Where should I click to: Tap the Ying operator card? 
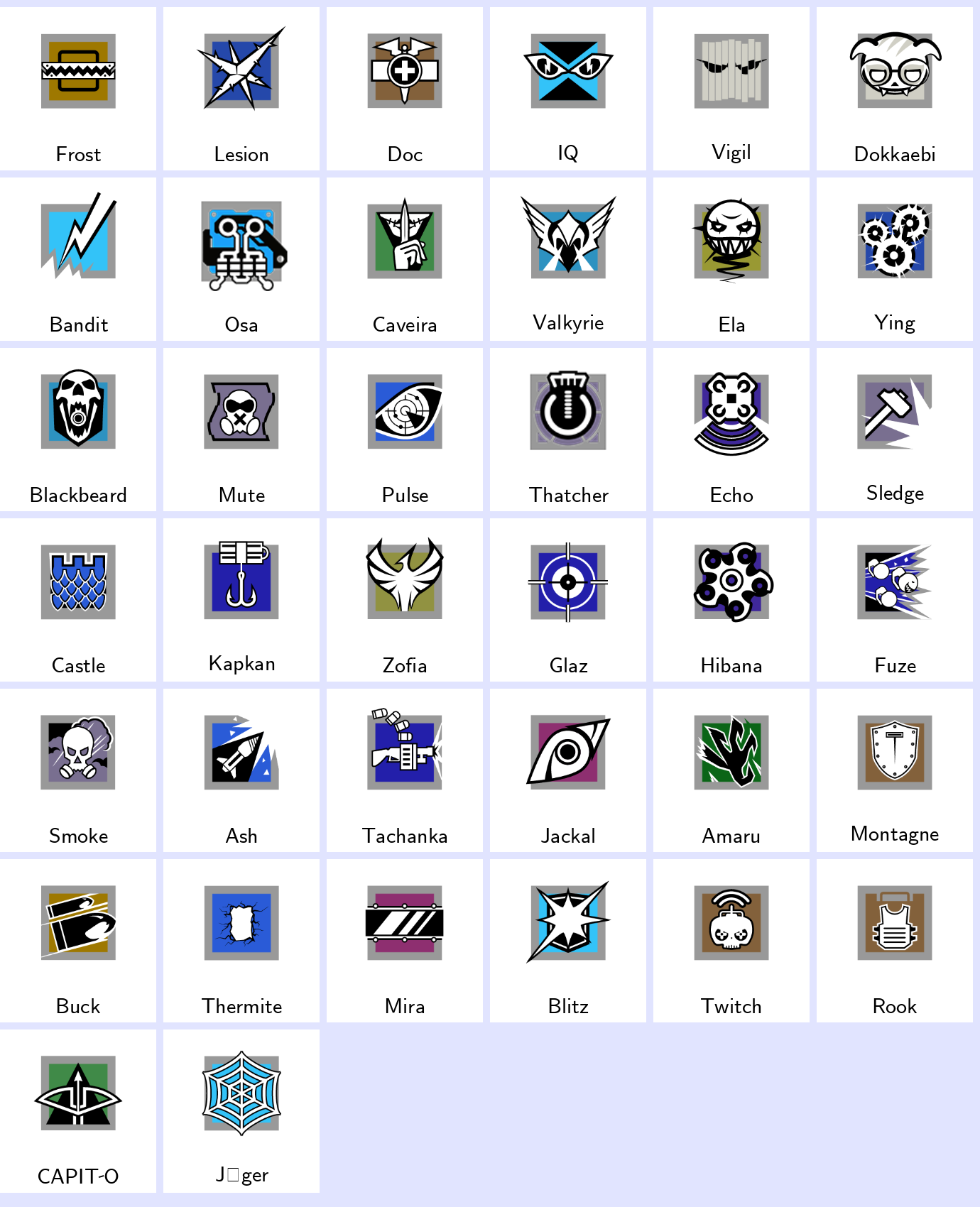pos(895,259)
